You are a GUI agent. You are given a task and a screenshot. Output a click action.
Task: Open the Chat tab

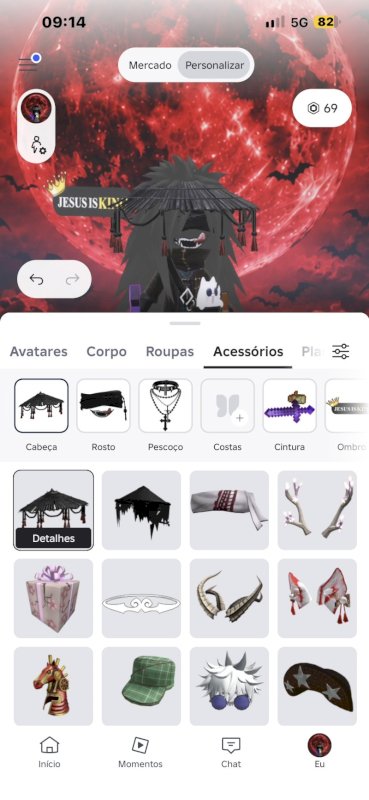coord(231,752)
